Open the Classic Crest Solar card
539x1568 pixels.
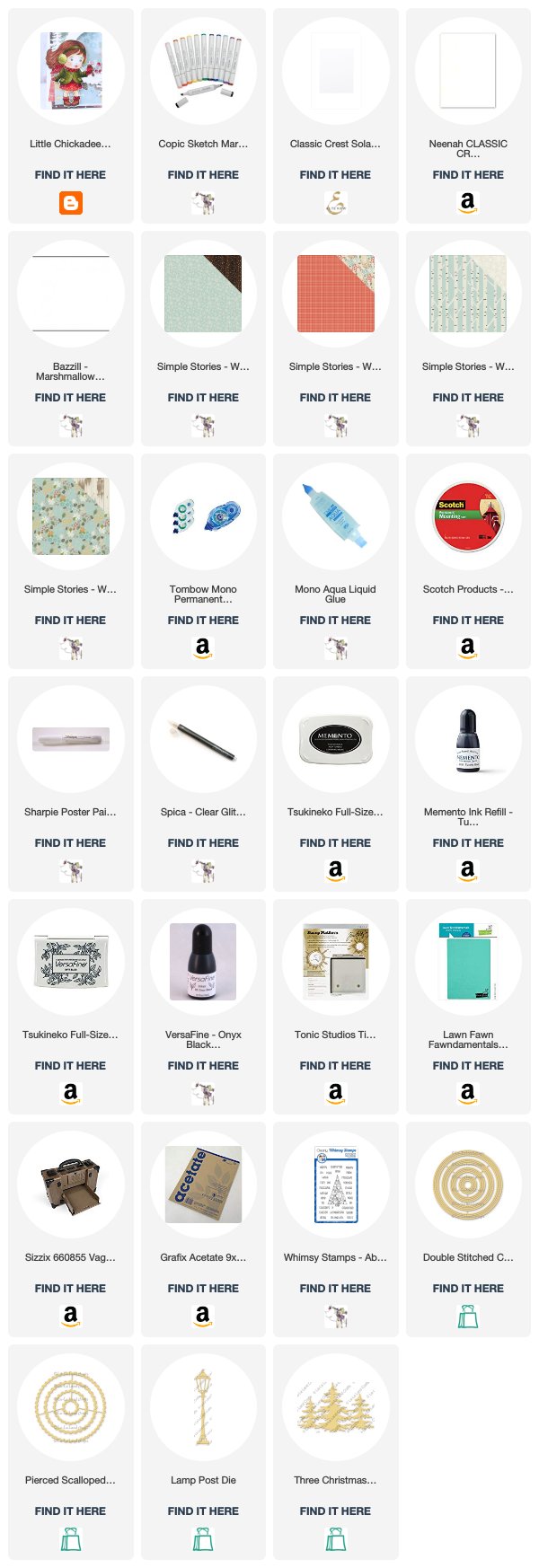point(335,72)
